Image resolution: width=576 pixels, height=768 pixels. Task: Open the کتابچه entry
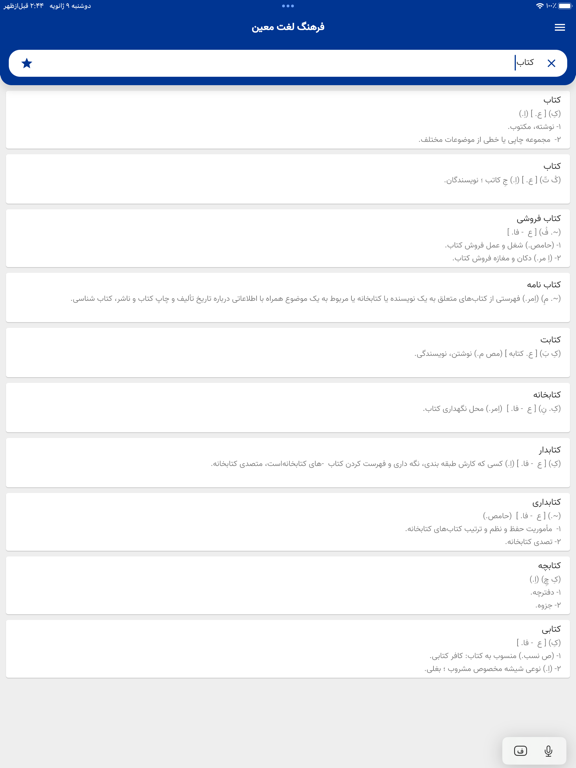pos(288,585)
